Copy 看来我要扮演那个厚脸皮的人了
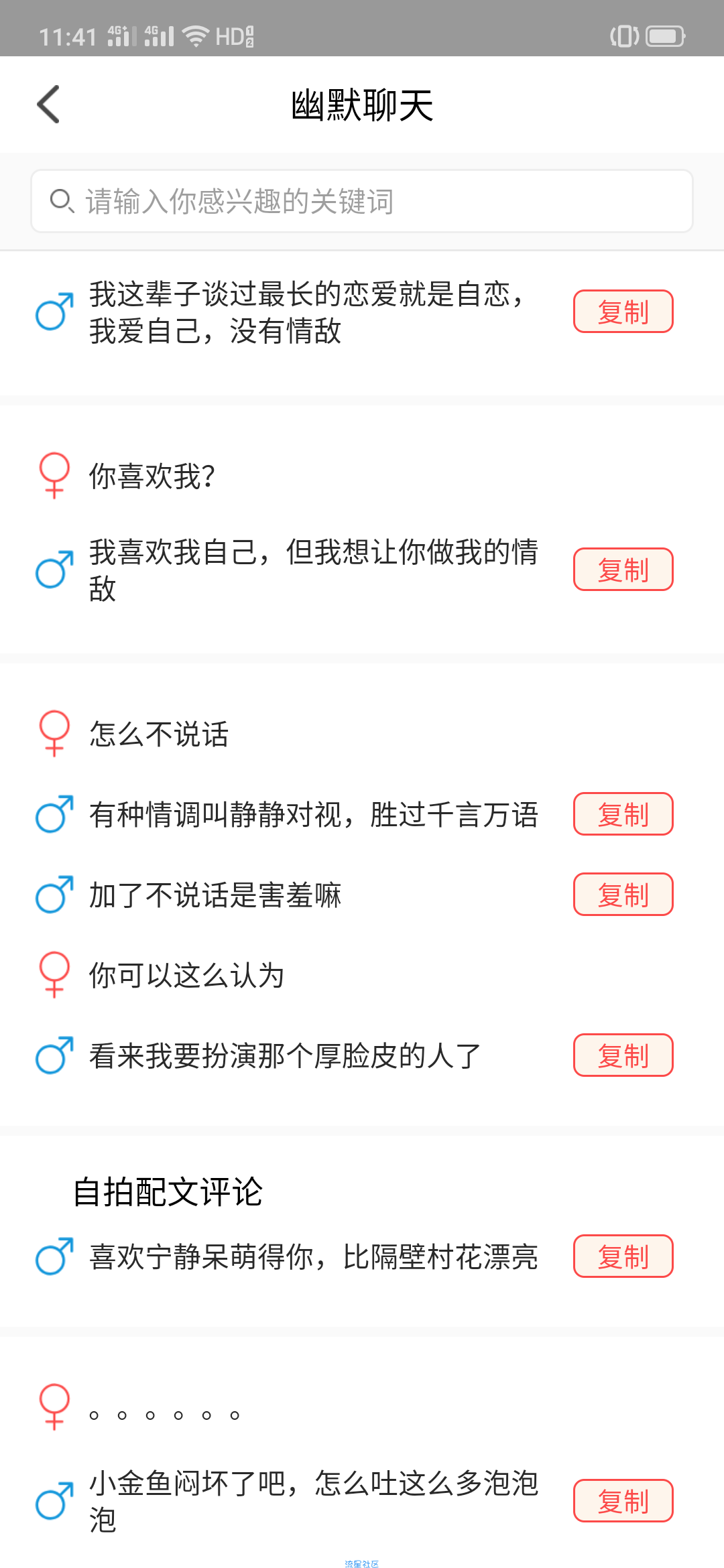This screenshot has height=1568, width=724. tap(623, 1055)
